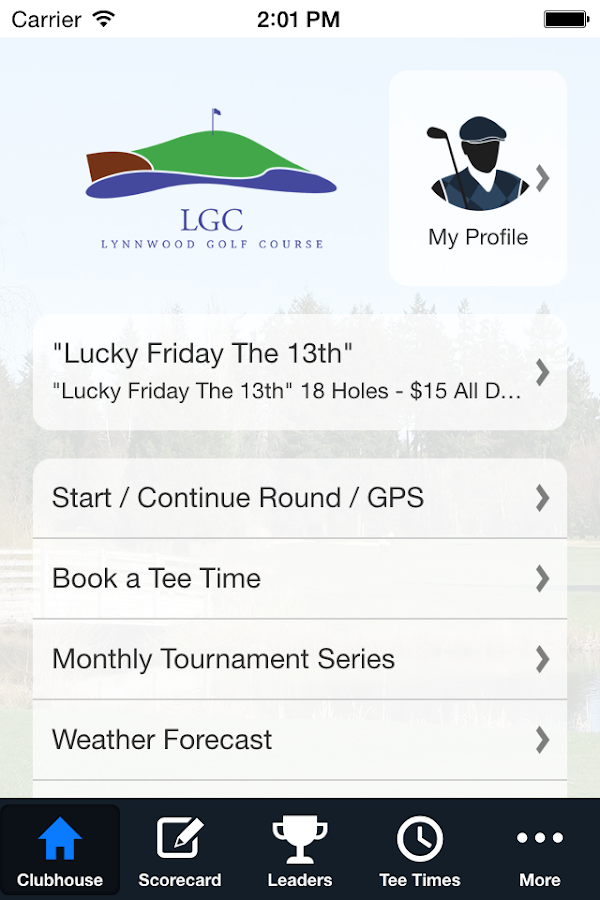
Task: Open the "Lucky Friday The 13th" promotion
Action: 300,372
